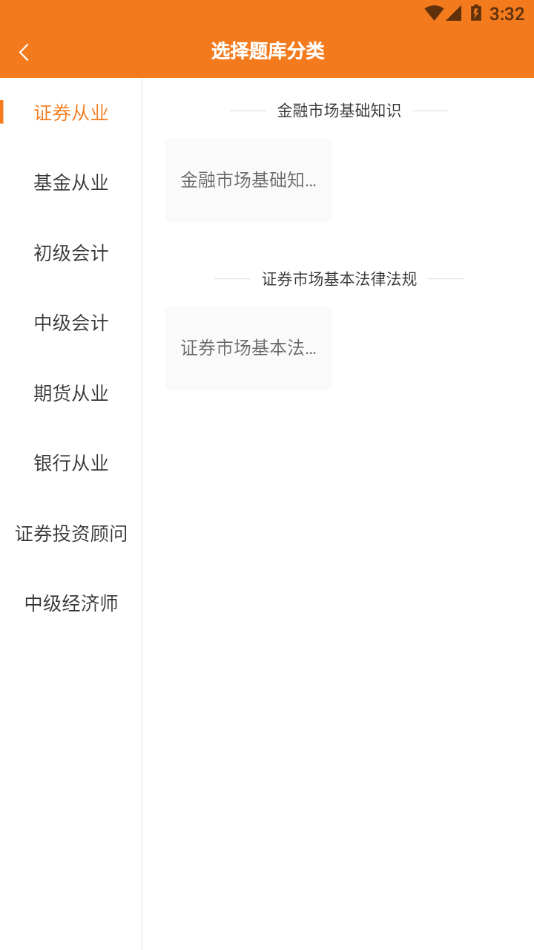This screenshot has height=950, width=534.
Task: Choose the 期货从业 category
Action: point(71,393)
